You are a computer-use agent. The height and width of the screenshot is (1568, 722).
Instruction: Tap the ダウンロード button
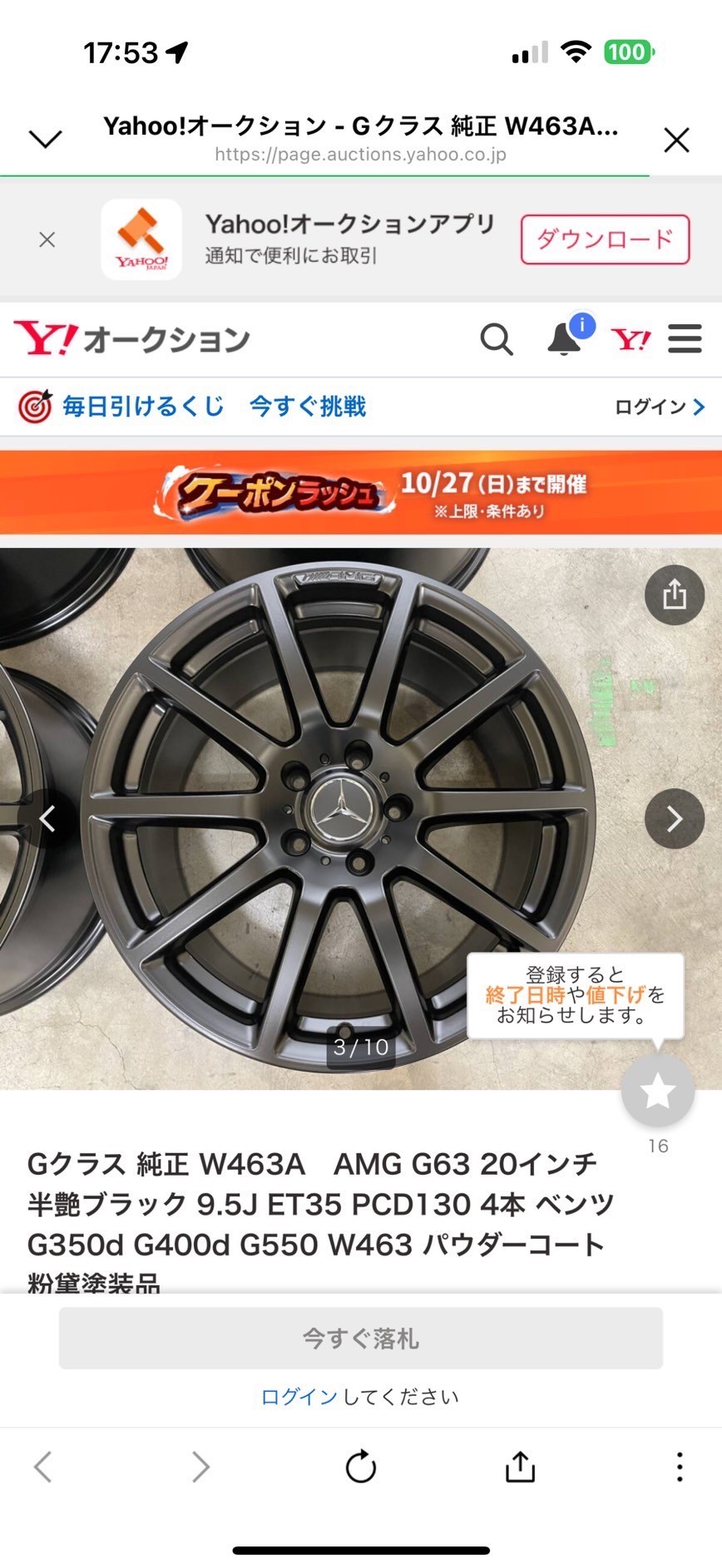click(x=605, y=239)
